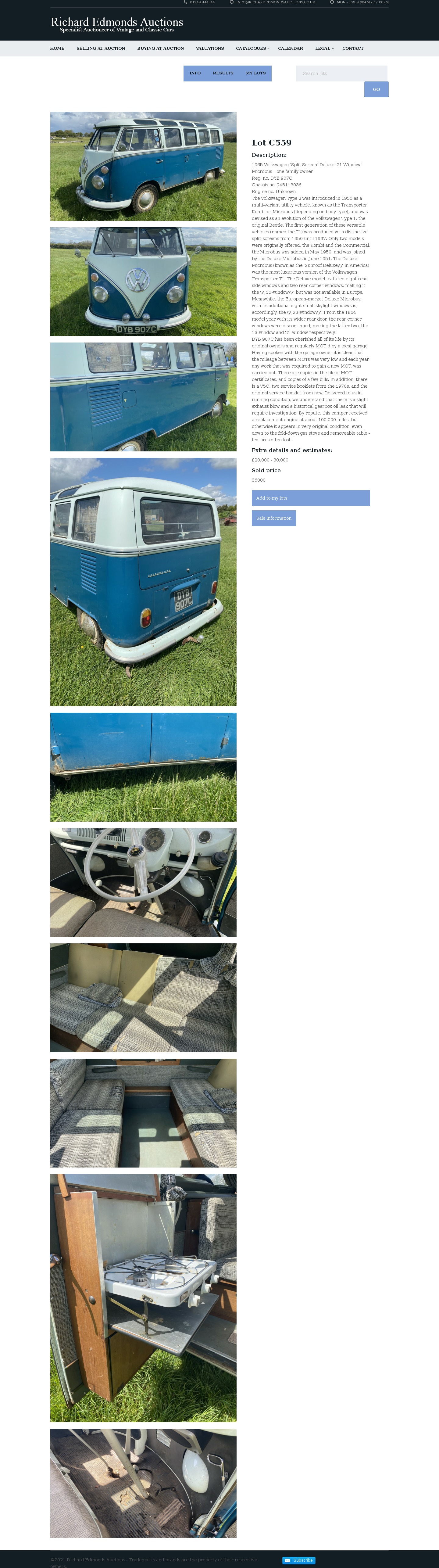Viewport: 439px width, 1568px height.
Task: Go to Selling at Auction page
Action: 100,48
